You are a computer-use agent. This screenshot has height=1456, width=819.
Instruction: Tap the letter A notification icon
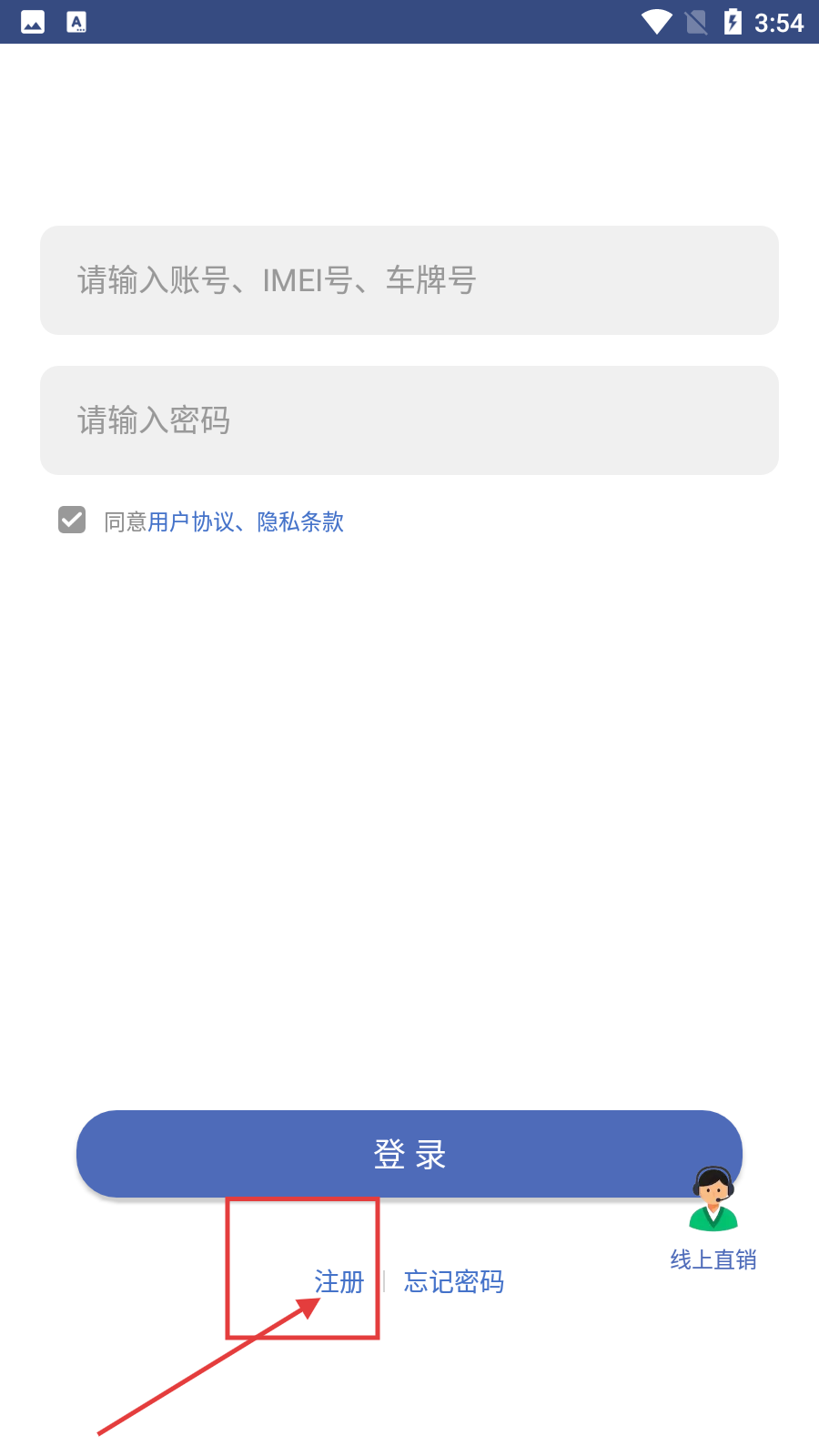77,22
